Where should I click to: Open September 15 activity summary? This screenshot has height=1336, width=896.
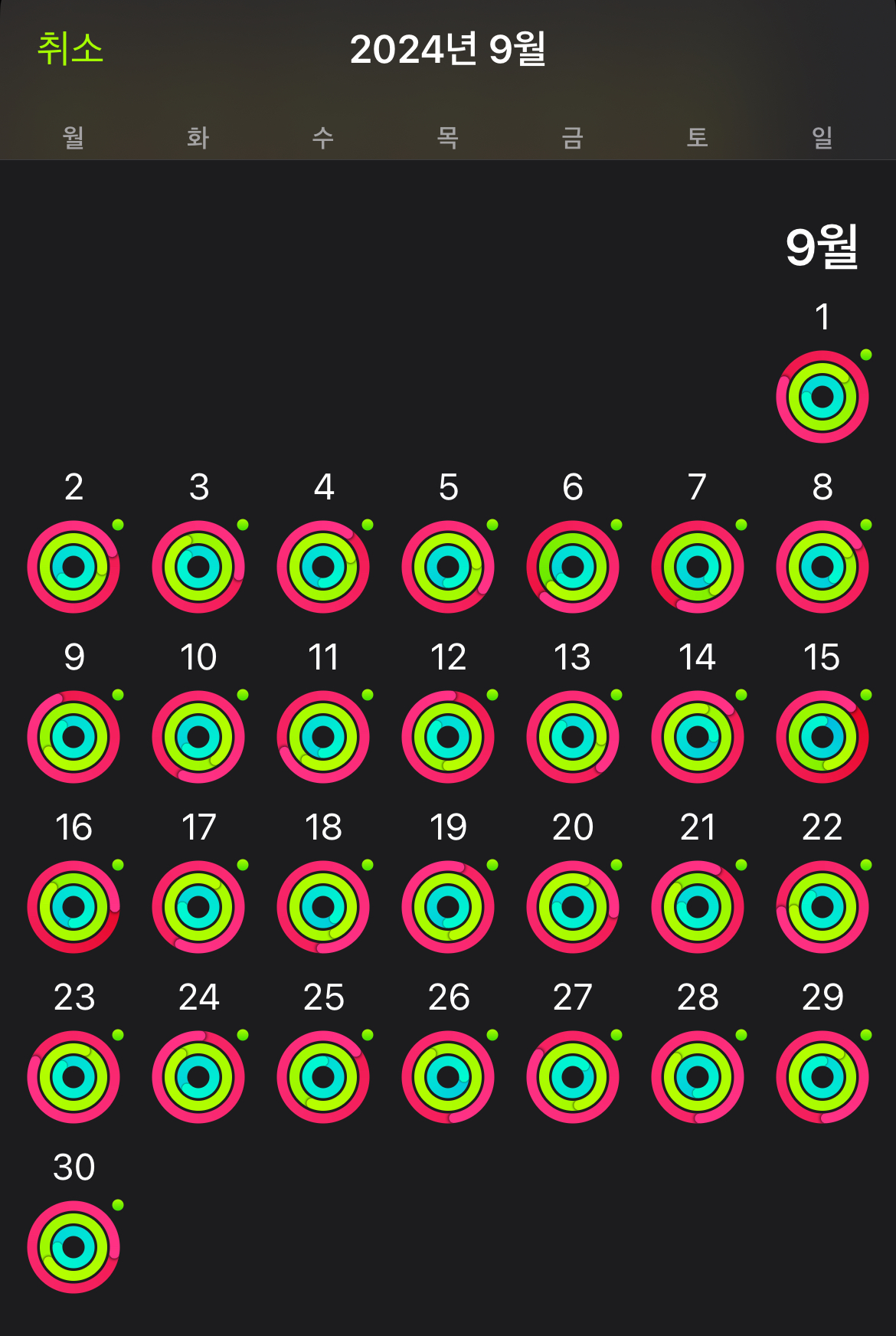[822, 737]
